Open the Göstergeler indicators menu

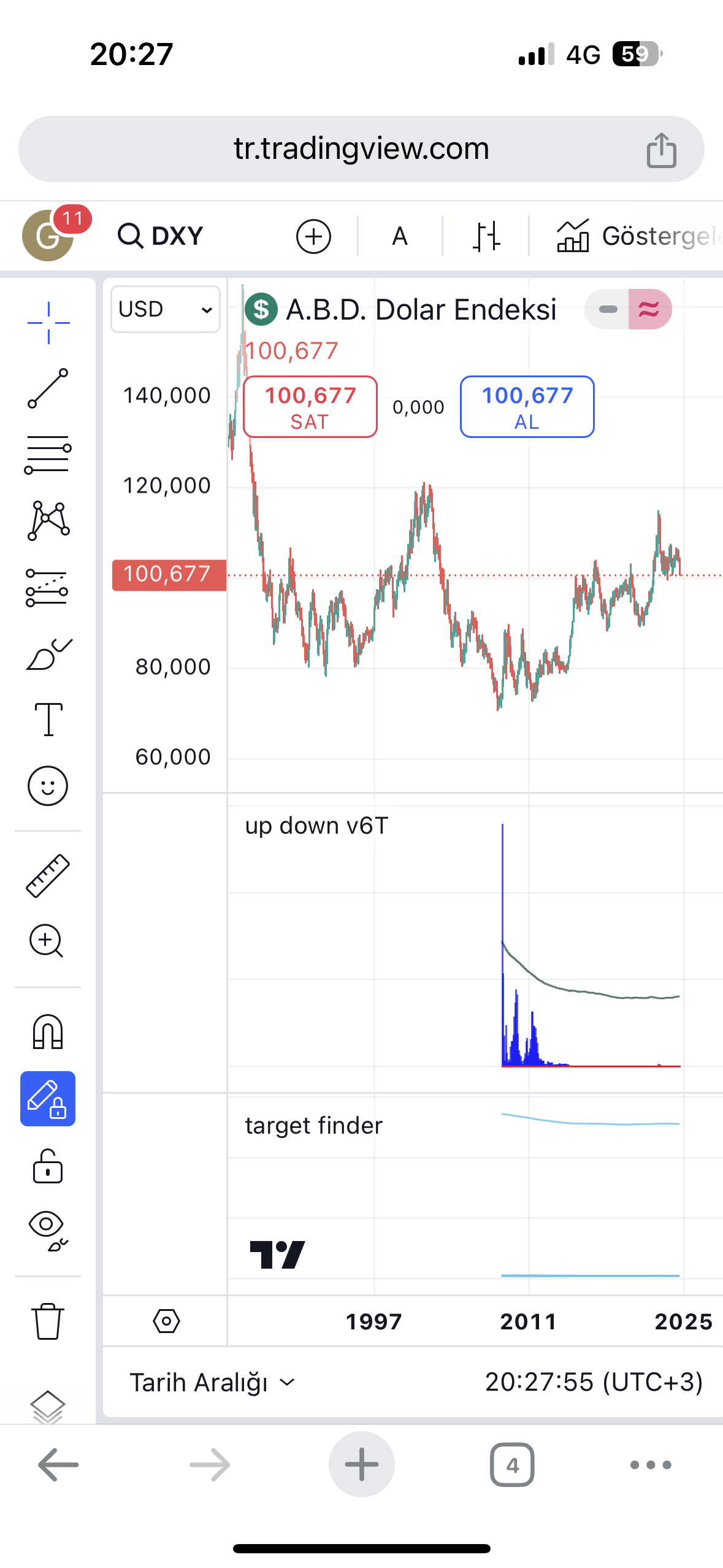coord(638,236)
